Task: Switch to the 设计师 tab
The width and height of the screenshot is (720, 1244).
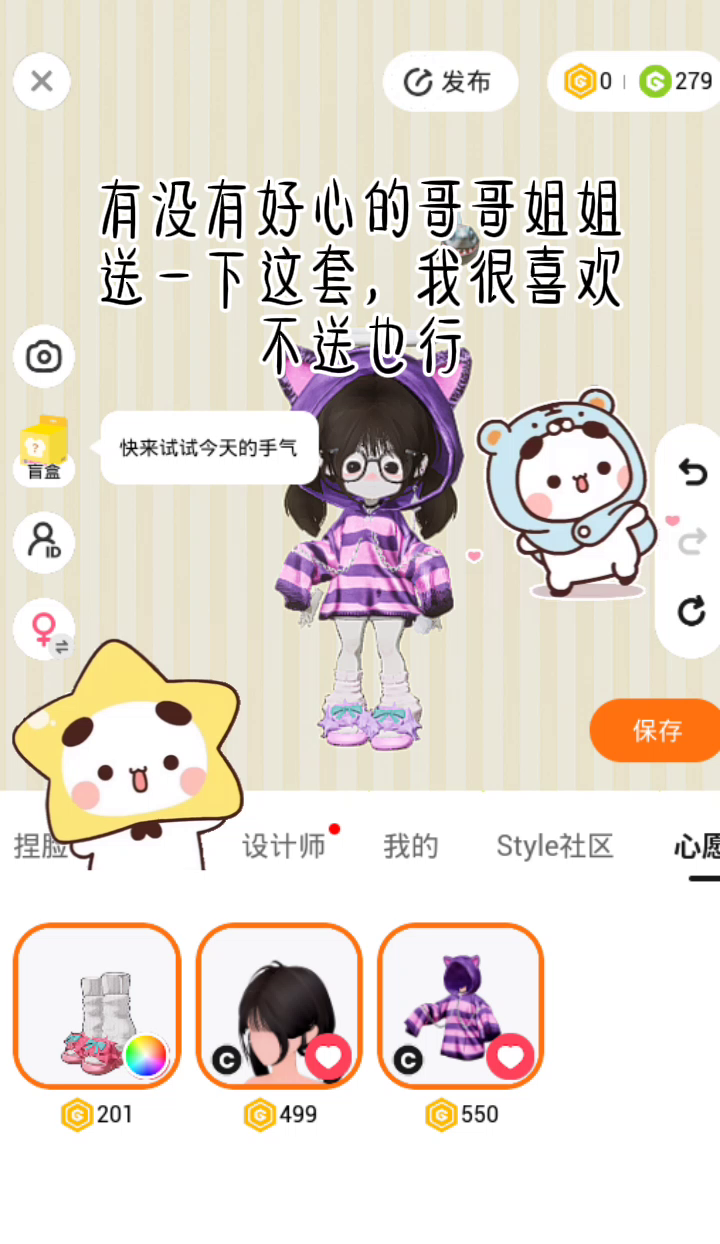Action: (284, 846)
